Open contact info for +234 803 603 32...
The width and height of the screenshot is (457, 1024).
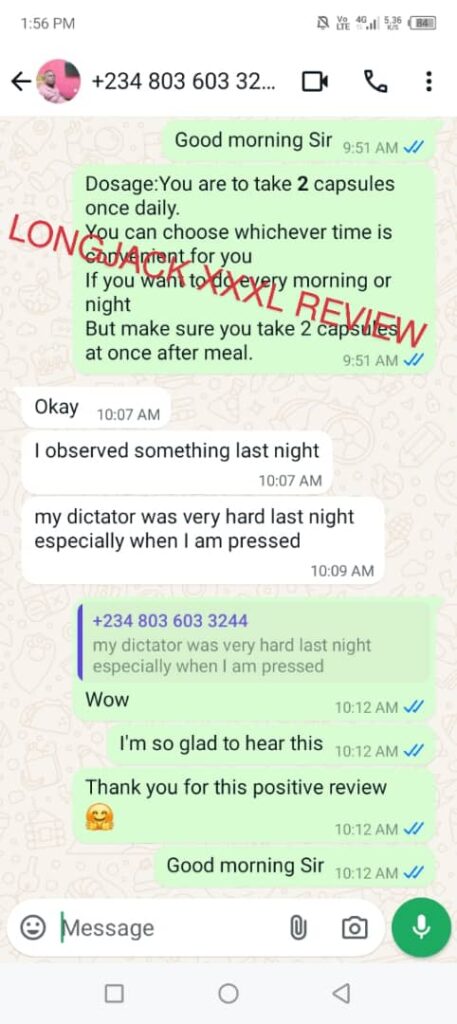coord(184,82)
